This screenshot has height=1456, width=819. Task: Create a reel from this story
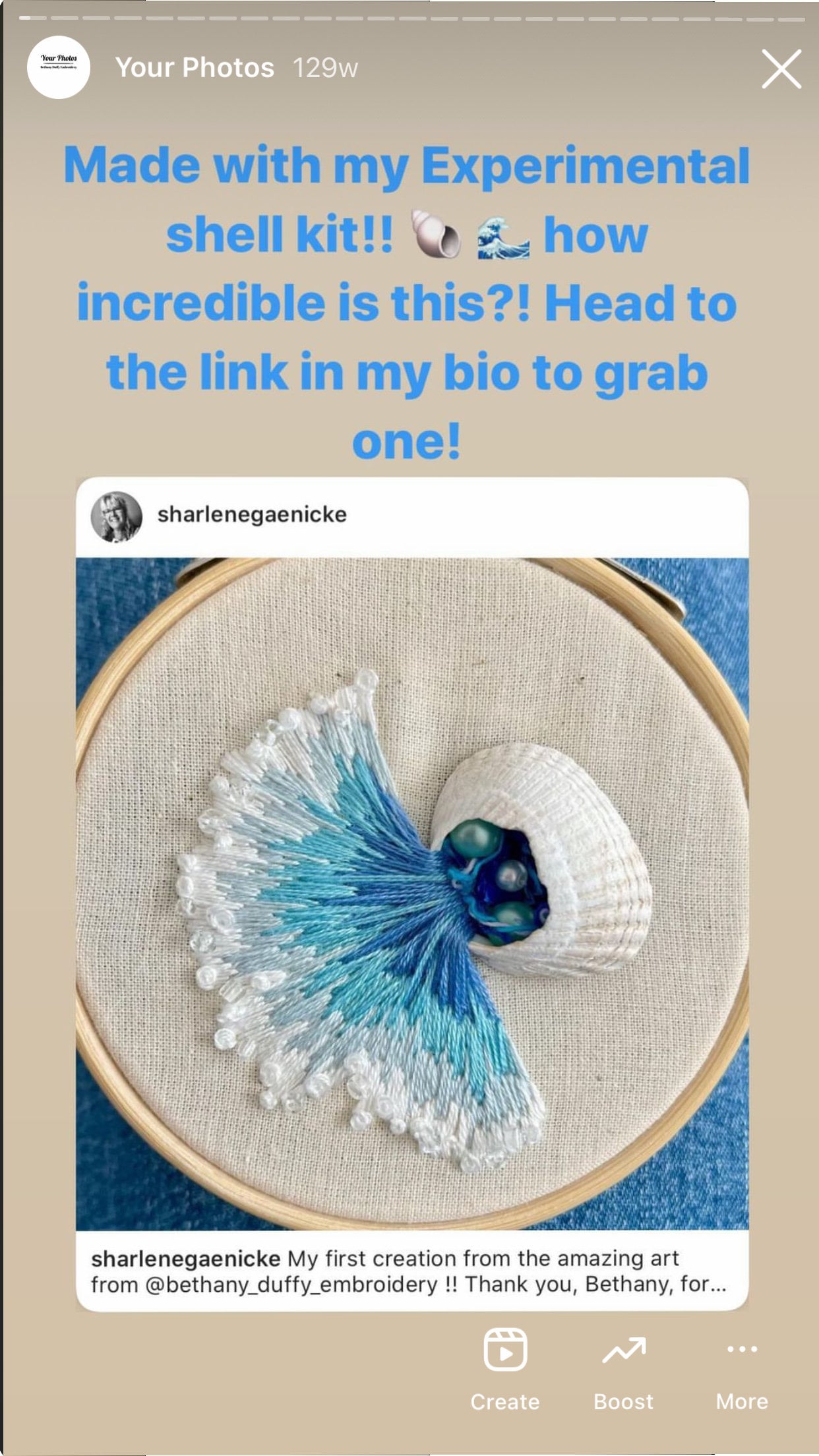(x=505, y=1368)
